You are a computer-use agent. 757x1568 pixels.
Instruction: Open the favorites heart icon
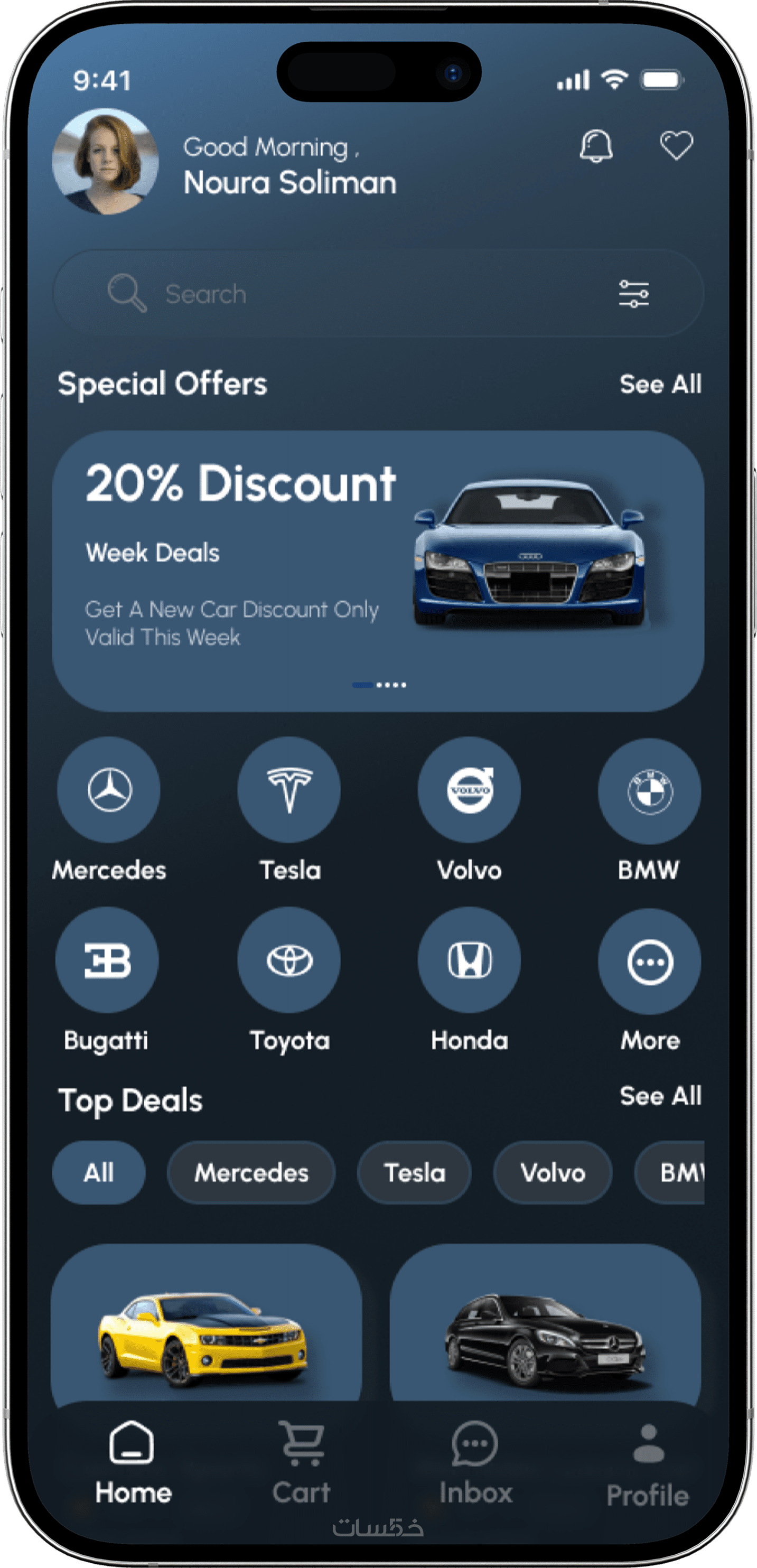point(676,145)
